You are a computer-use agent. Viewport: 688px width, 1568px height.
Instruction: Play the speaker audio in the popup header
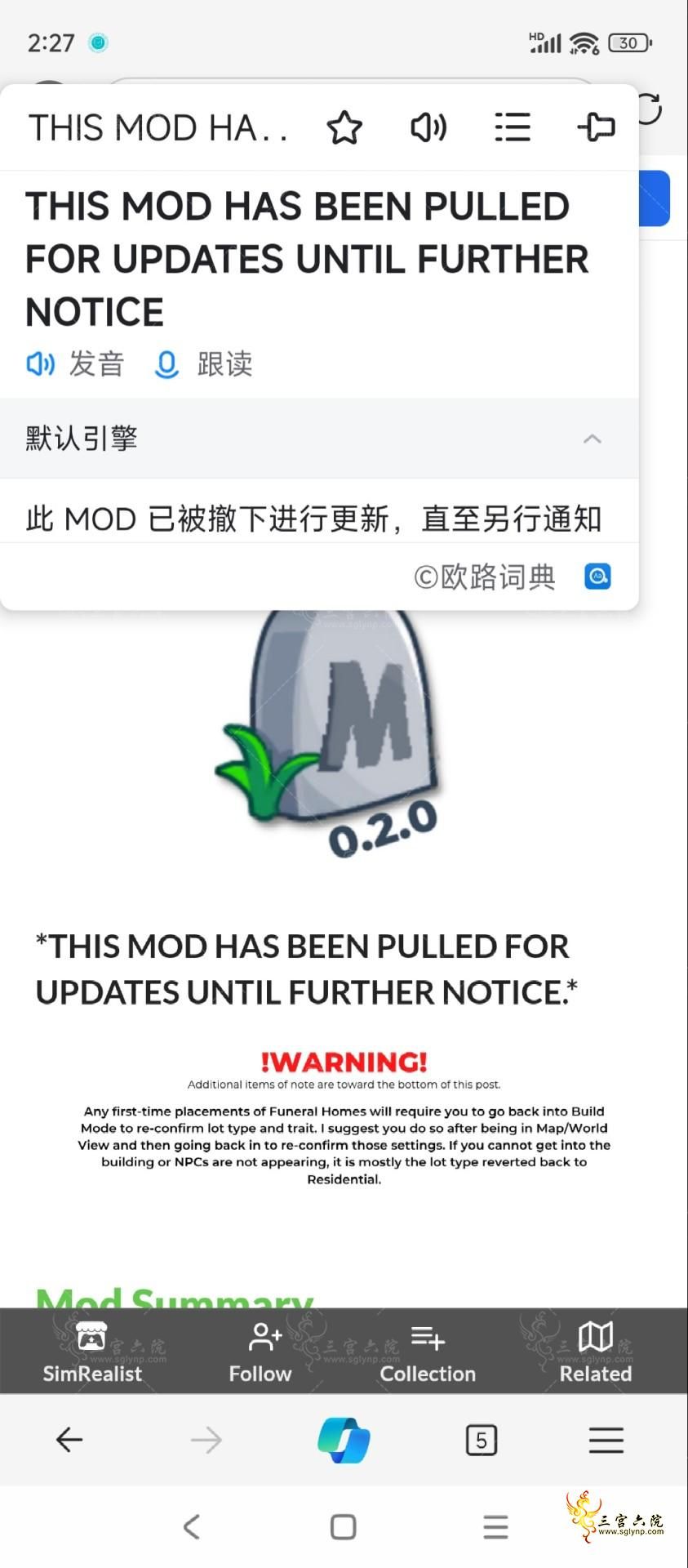point(428,127)
